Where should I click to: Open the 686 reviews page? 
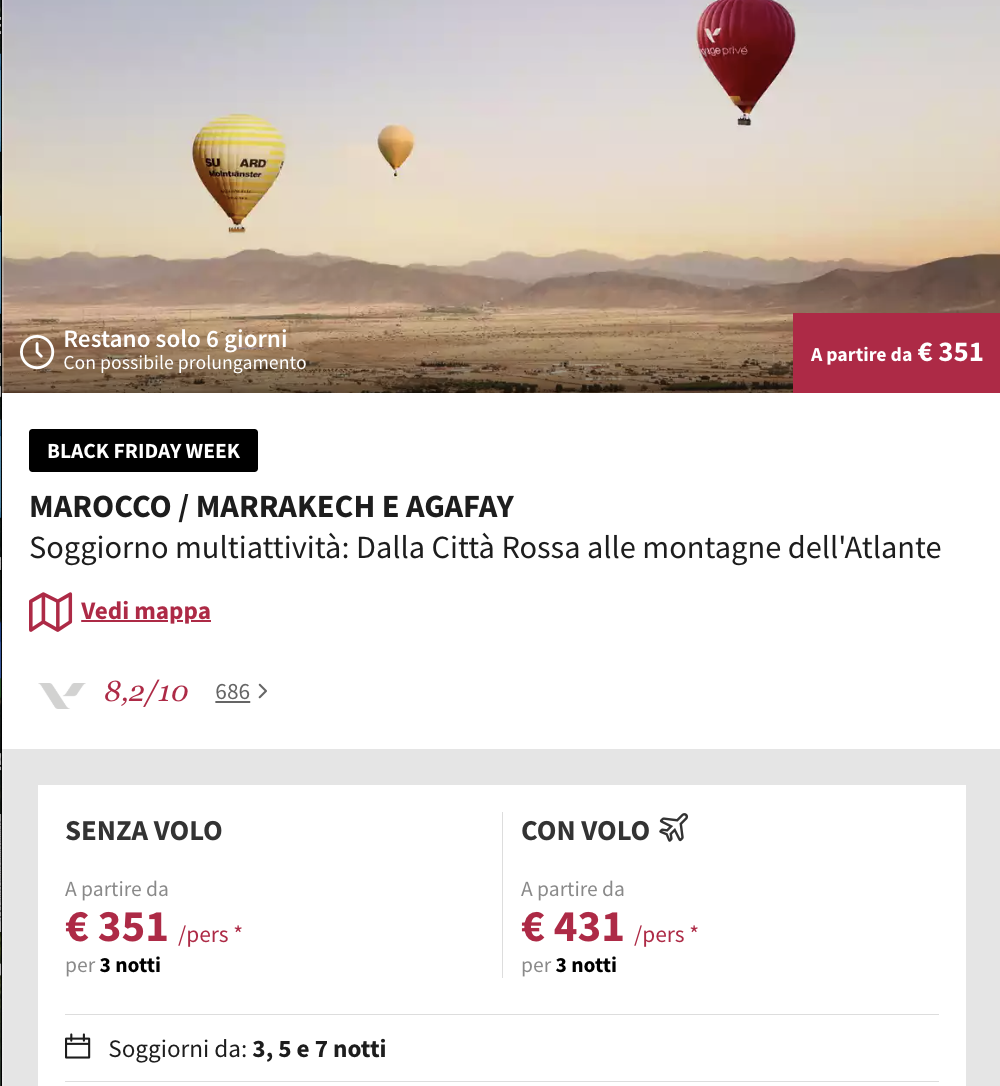point(231,691)
